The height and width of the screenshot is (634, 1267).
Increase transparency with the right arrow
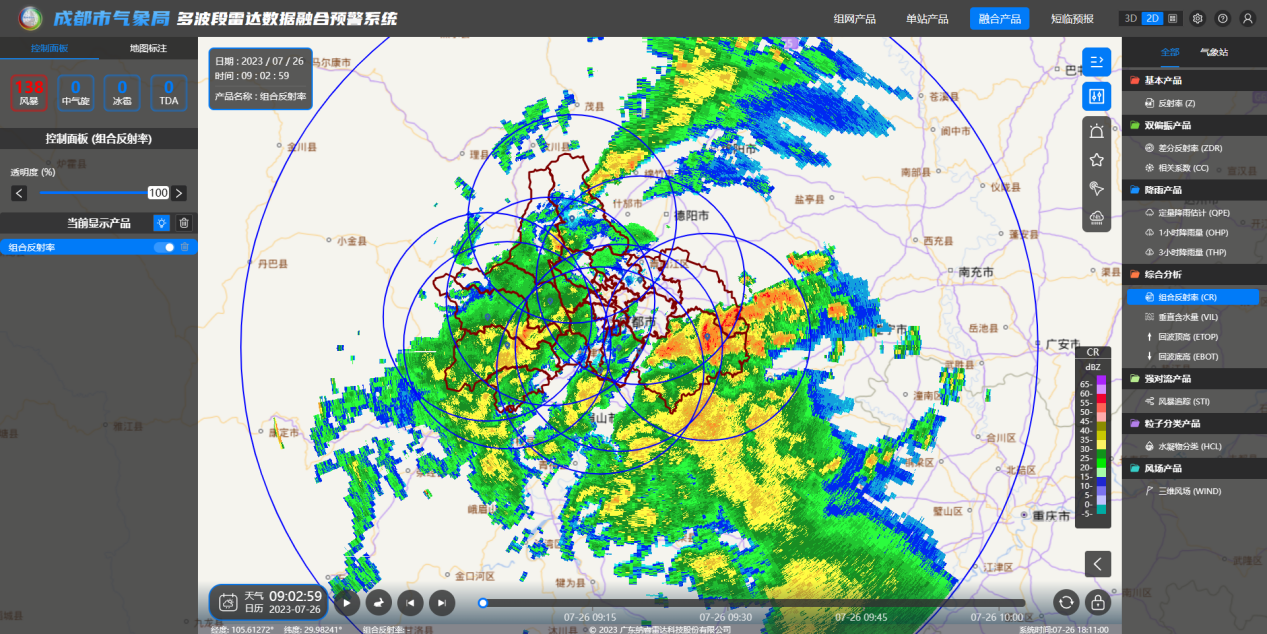(179, 193)
